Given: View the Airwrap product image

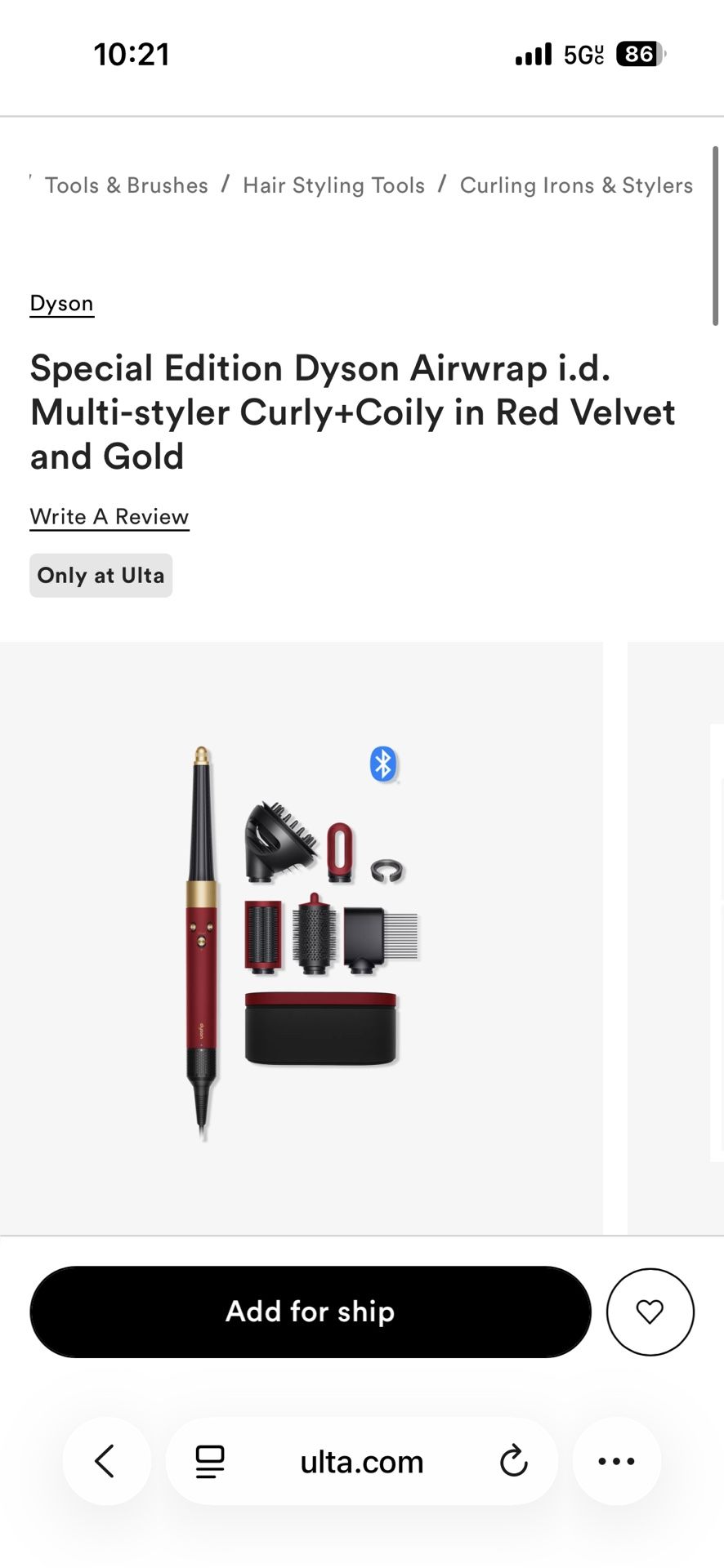Looking at the screenshot, I should [x=301, y=939].
